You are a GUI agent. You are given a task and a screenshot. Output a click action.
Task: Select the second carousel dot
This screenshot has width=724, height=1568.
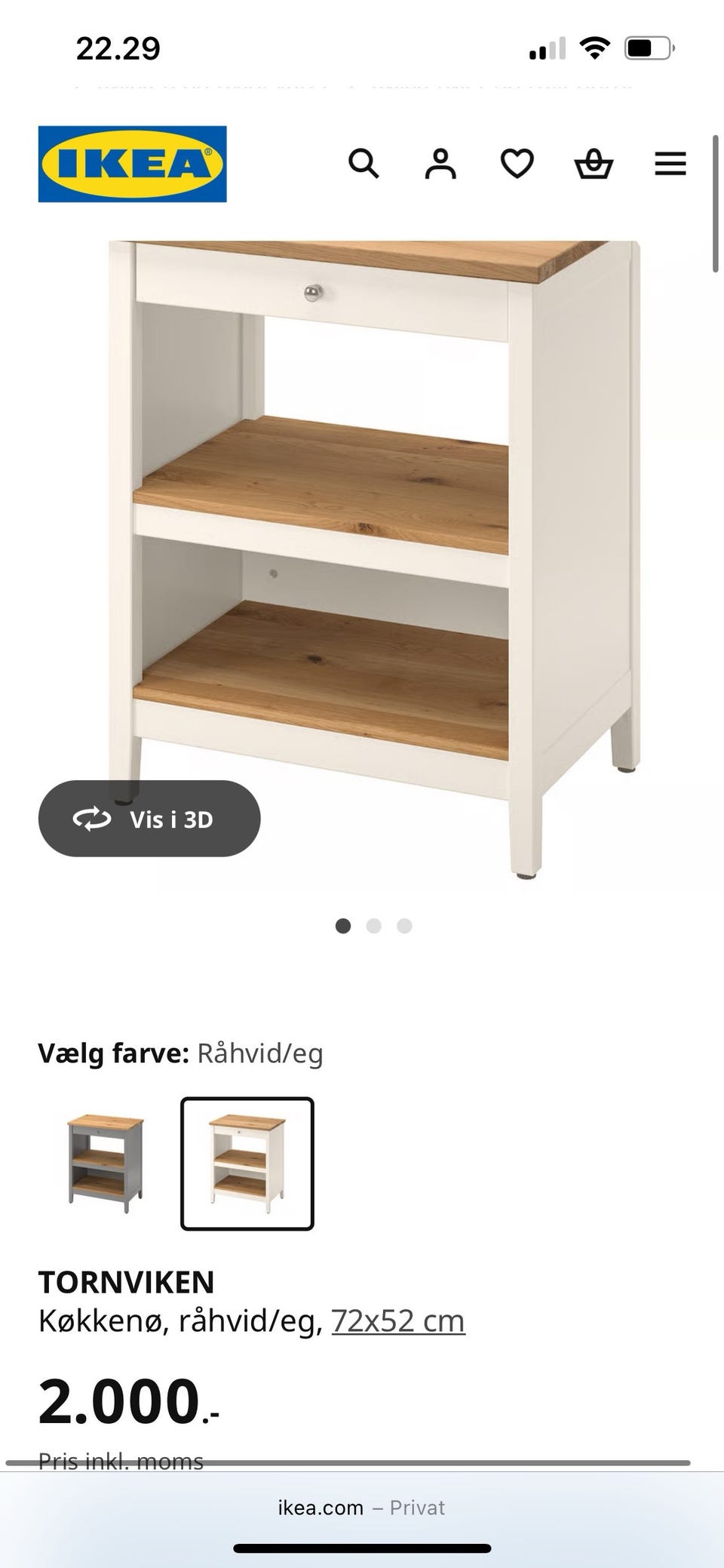click(375, 926)
